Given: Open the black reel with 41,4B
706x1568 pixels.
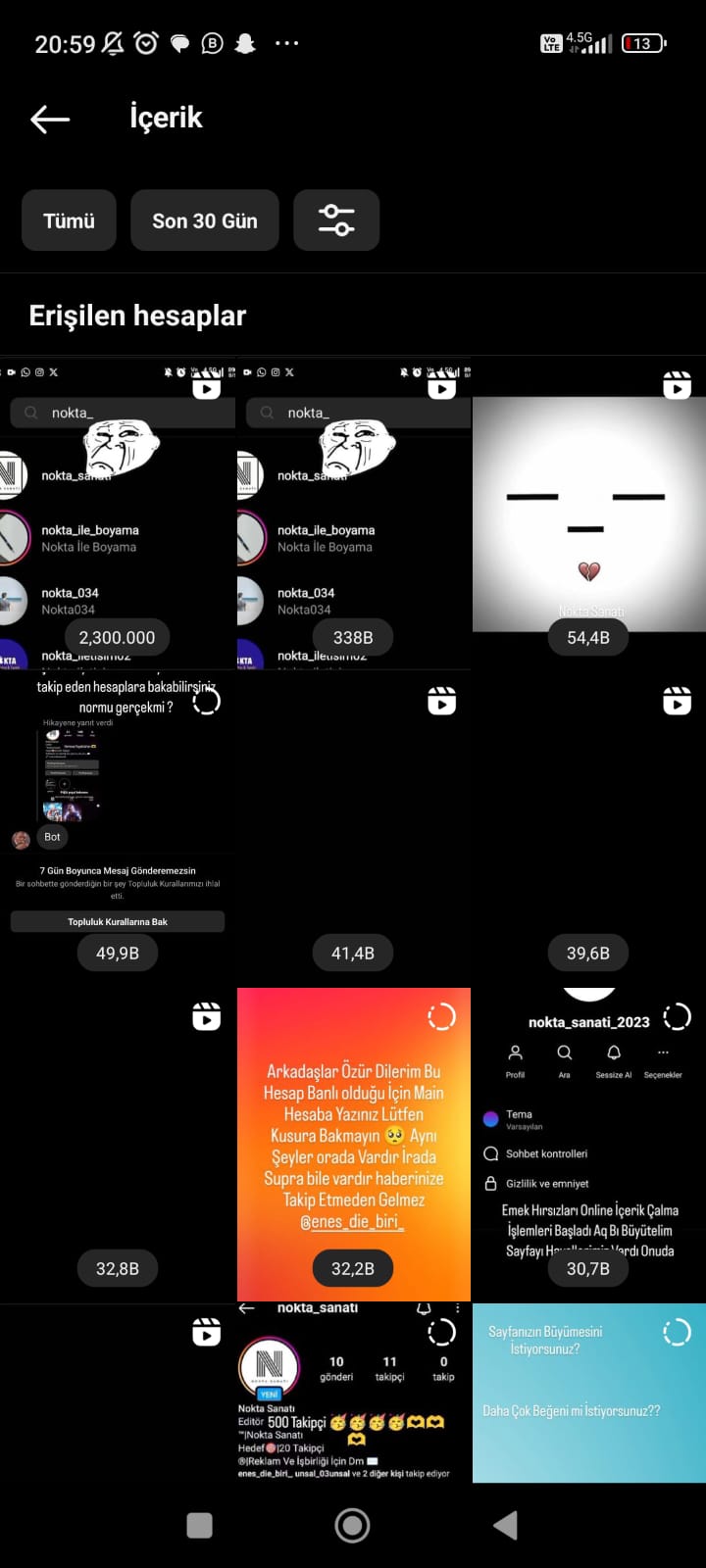Looking at the screenshot, I should click(353, 829).
